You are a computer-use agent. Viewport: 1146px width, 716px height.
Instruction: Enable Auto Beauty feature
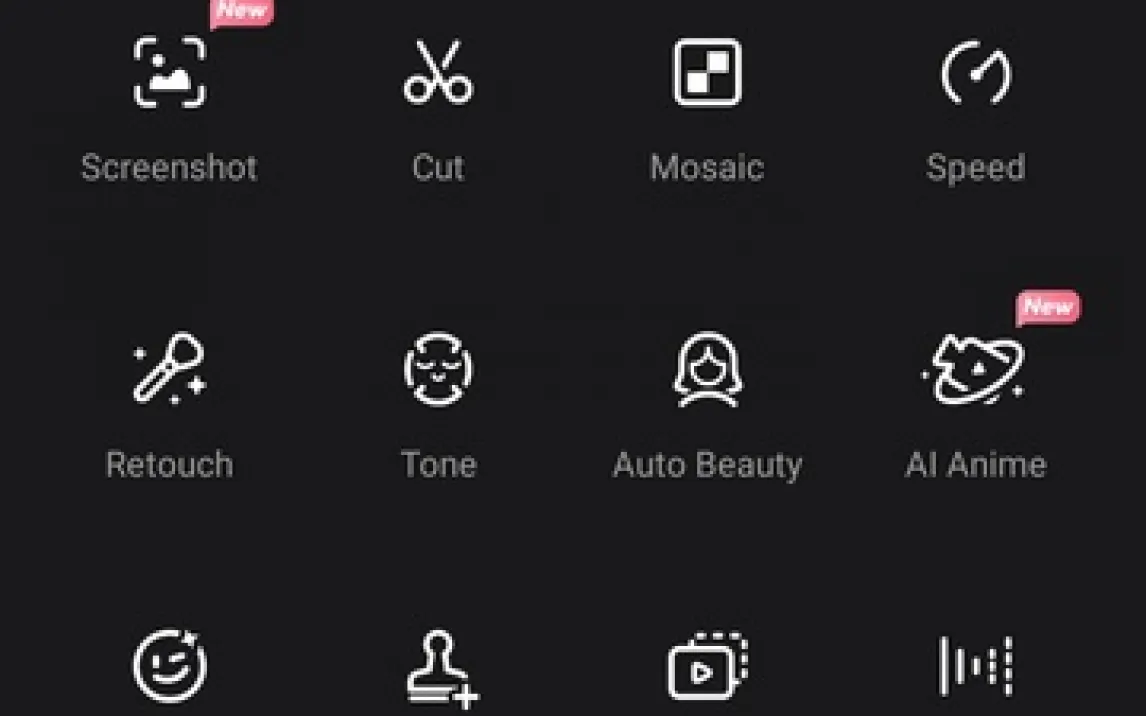coord(707,370)
